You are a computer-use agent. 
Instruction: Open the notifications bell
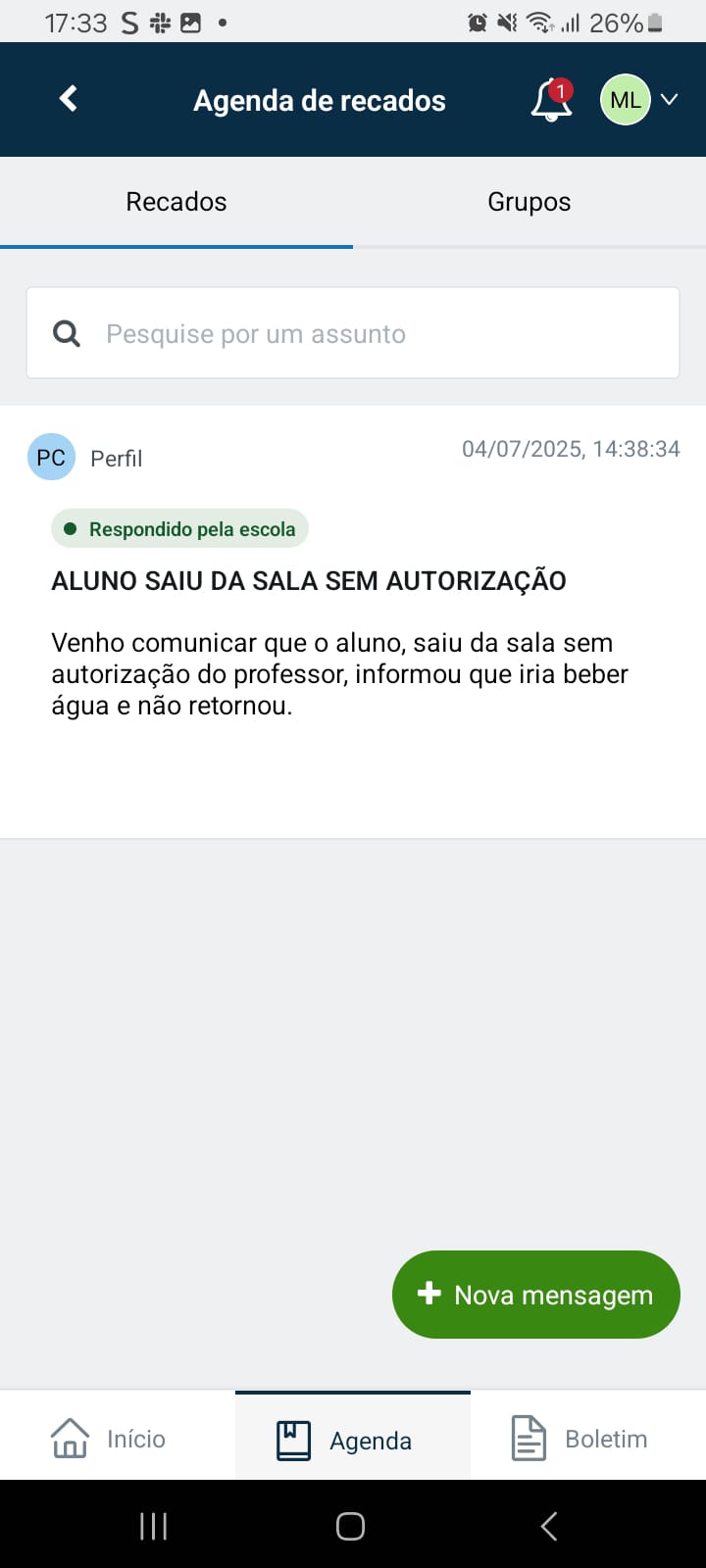[x=551, y=100]
